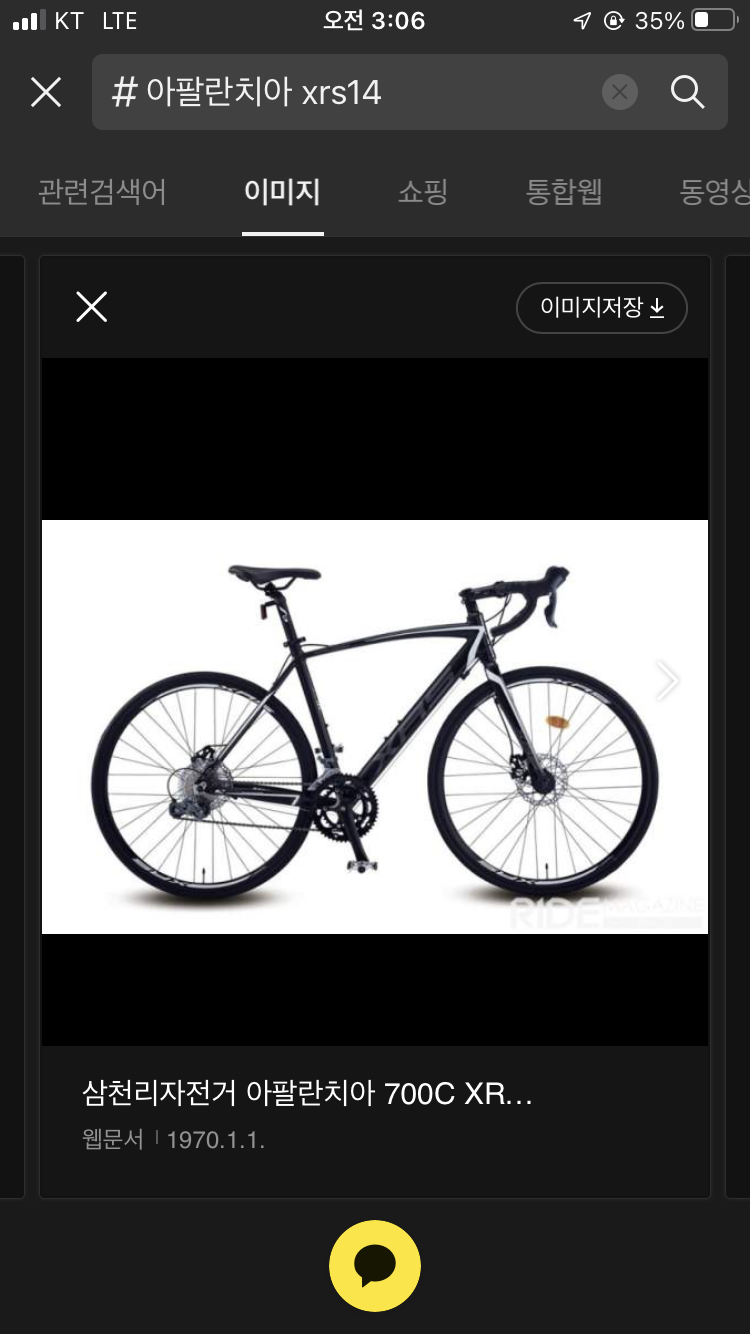
Task: Clear the search query text
Action: [620, 93]
